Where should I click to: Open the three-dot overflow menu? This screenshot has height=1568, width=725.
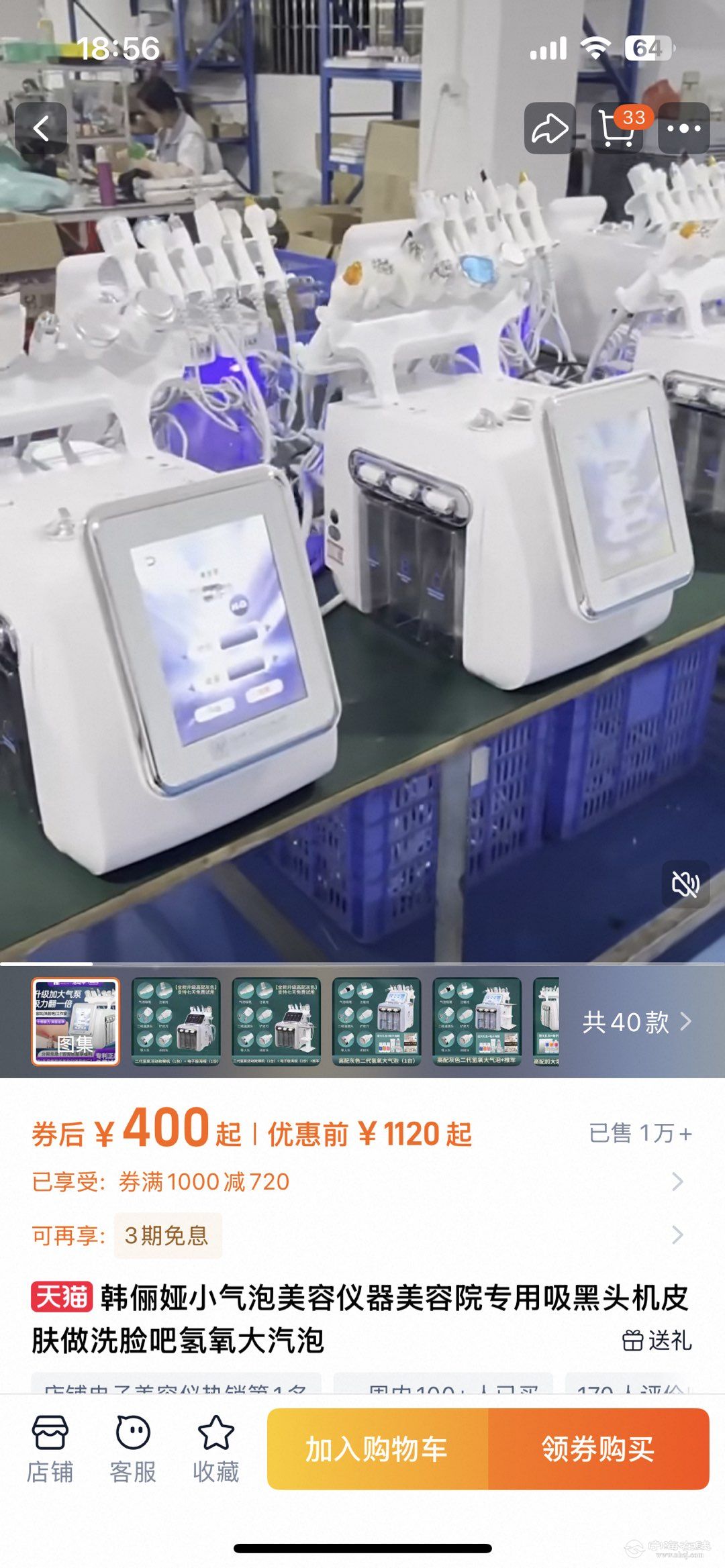(684, 128)
